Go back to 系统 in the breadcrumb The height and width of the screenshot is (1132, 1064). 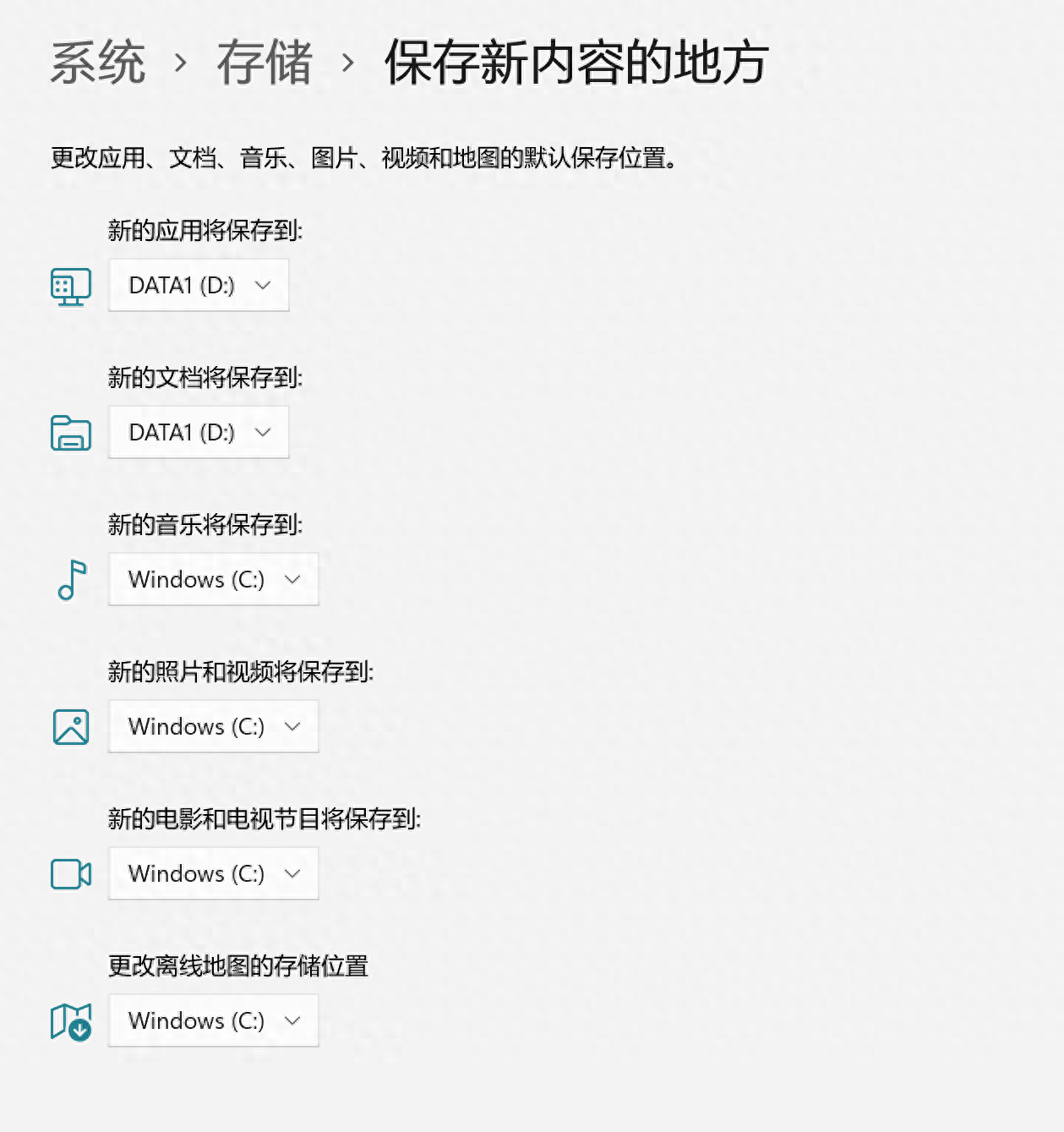[98, 63]
